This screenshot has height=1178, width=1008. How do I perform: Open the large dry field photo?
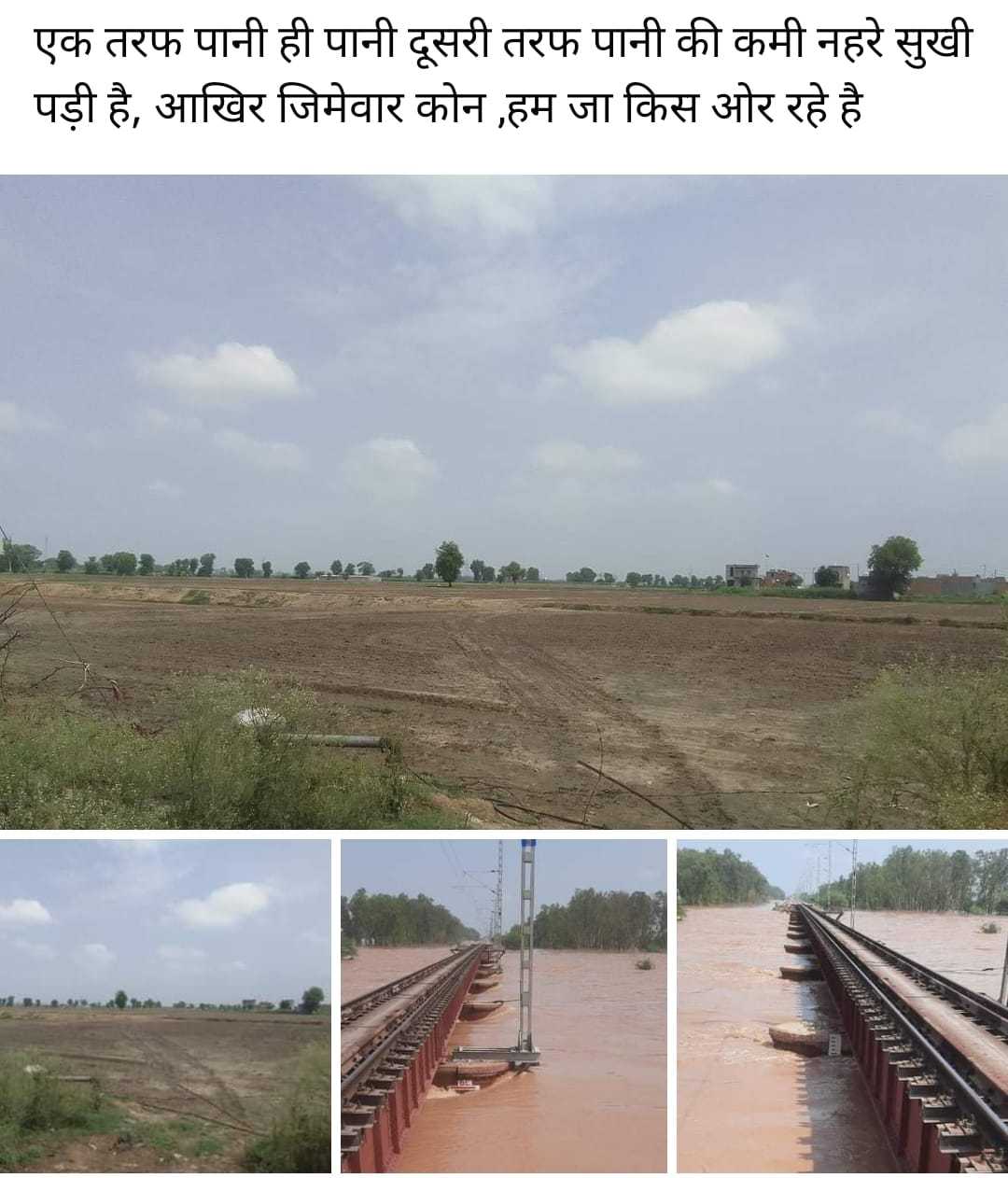(x=504, y=501)
